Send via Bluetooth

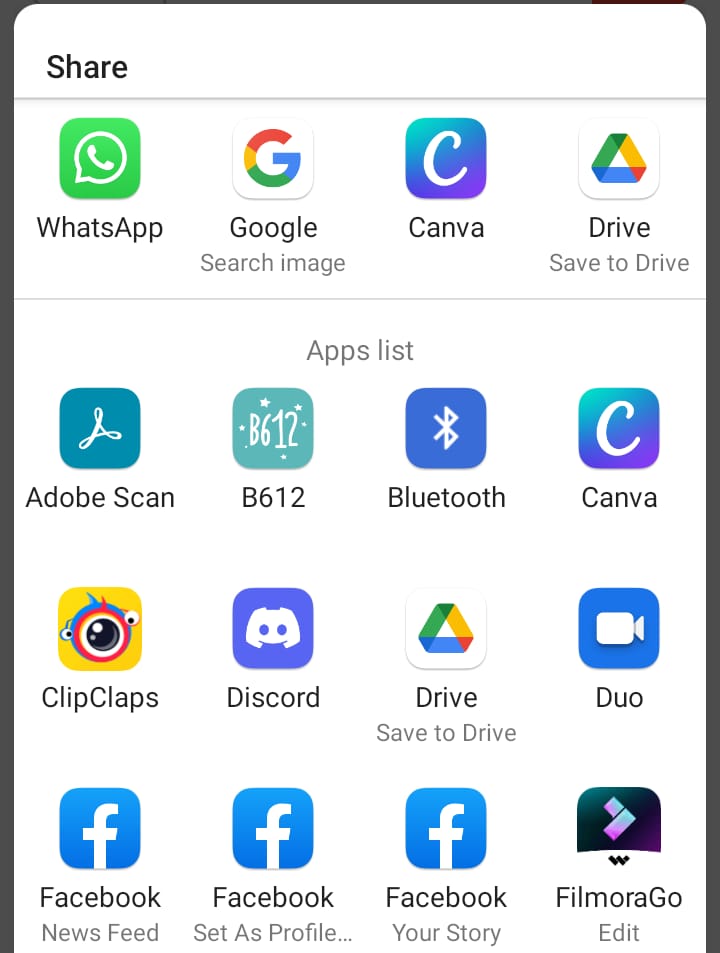446,429
